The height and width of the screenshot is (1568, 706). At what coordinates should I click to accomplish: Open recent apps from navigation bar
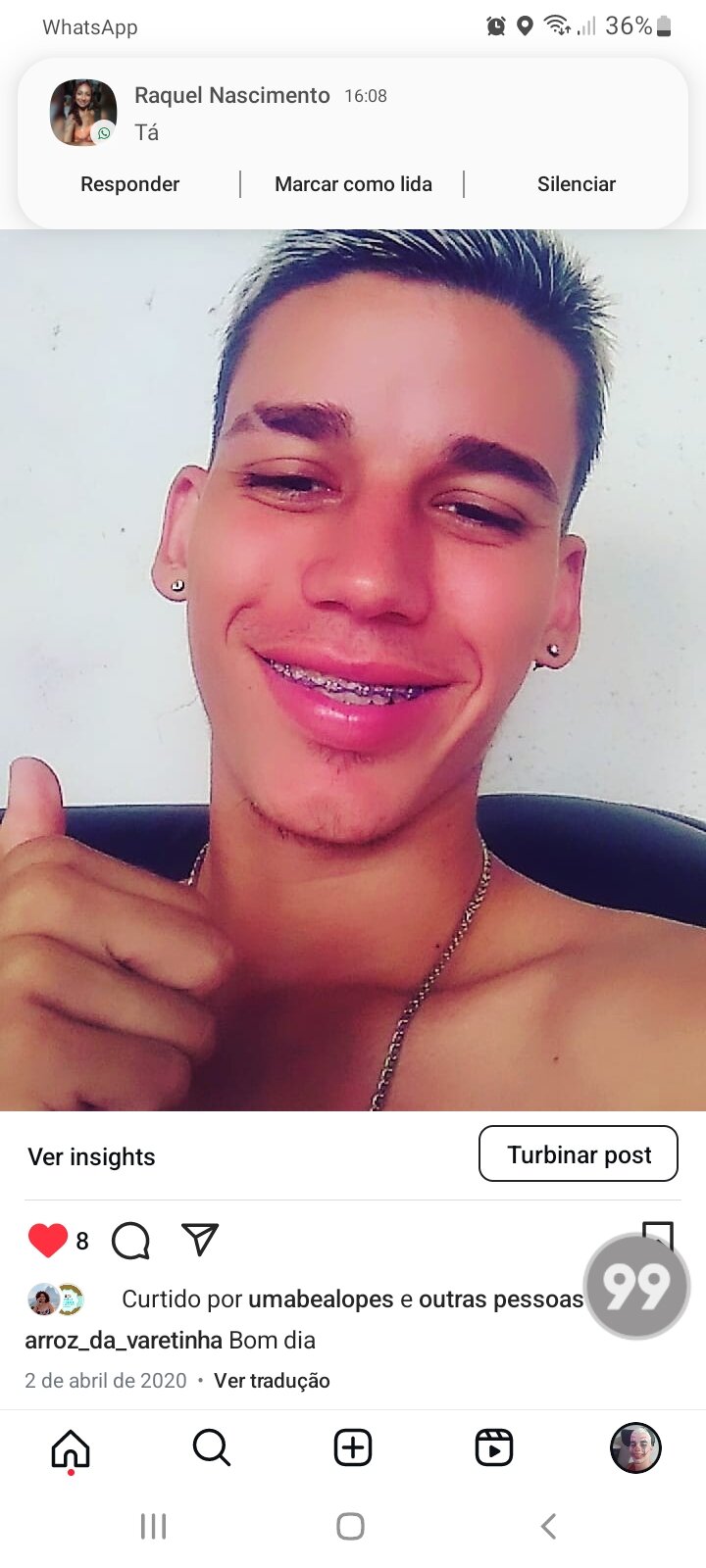(154, 1526)
